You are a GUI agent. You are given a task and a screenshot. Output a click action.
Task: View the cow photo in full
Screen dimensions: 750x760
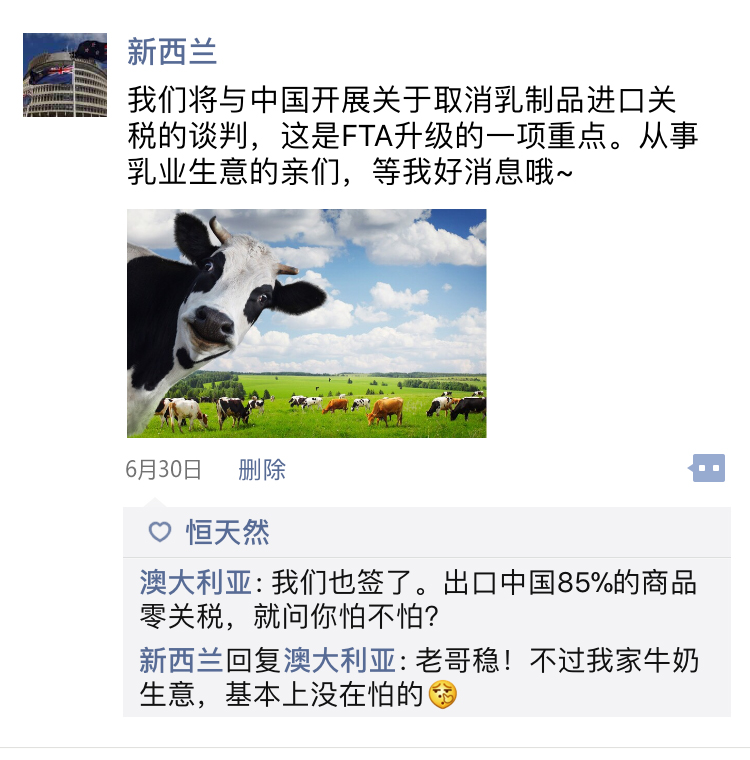click(x=306, y=323)
